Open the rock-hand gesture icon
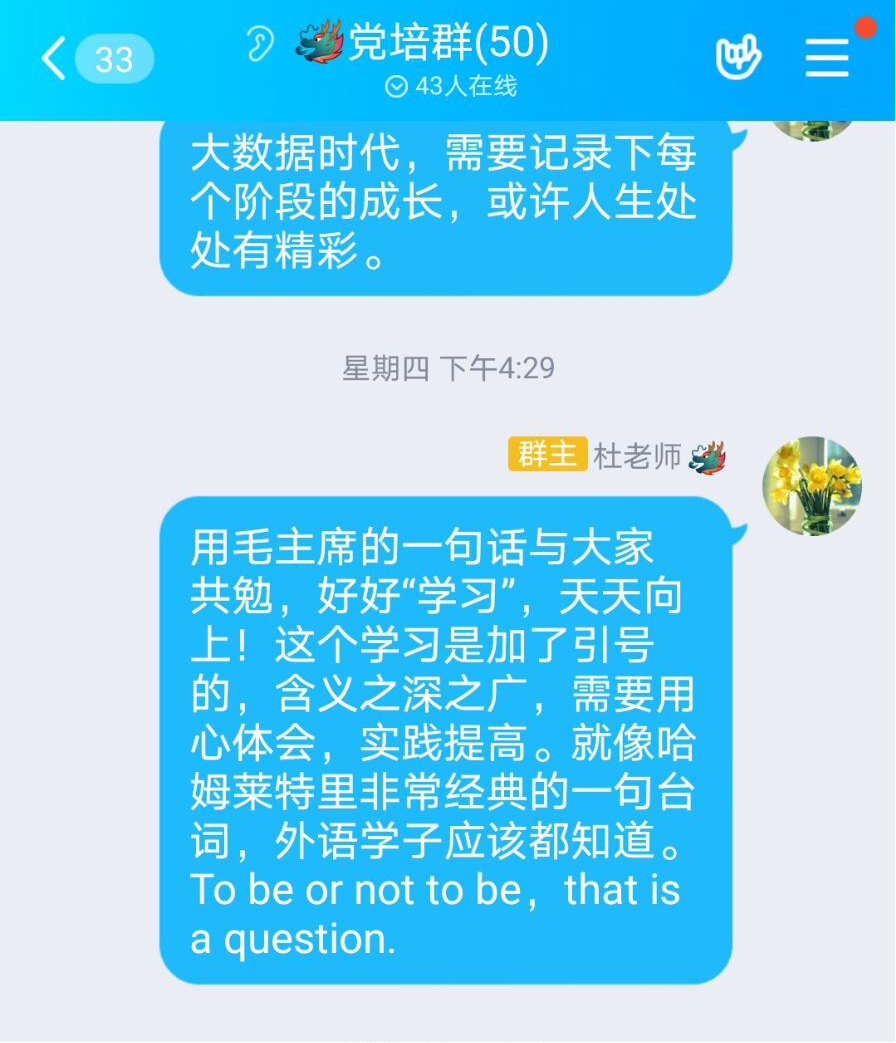896x1043 pixels. click(739, 58)
